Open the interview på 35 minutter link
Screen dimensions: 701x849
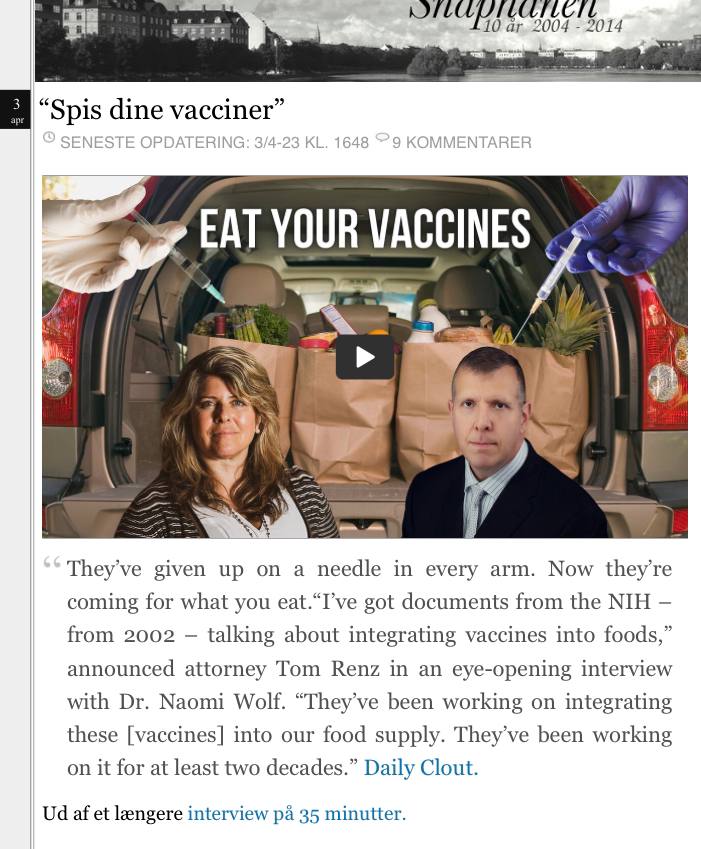(297, 813)
